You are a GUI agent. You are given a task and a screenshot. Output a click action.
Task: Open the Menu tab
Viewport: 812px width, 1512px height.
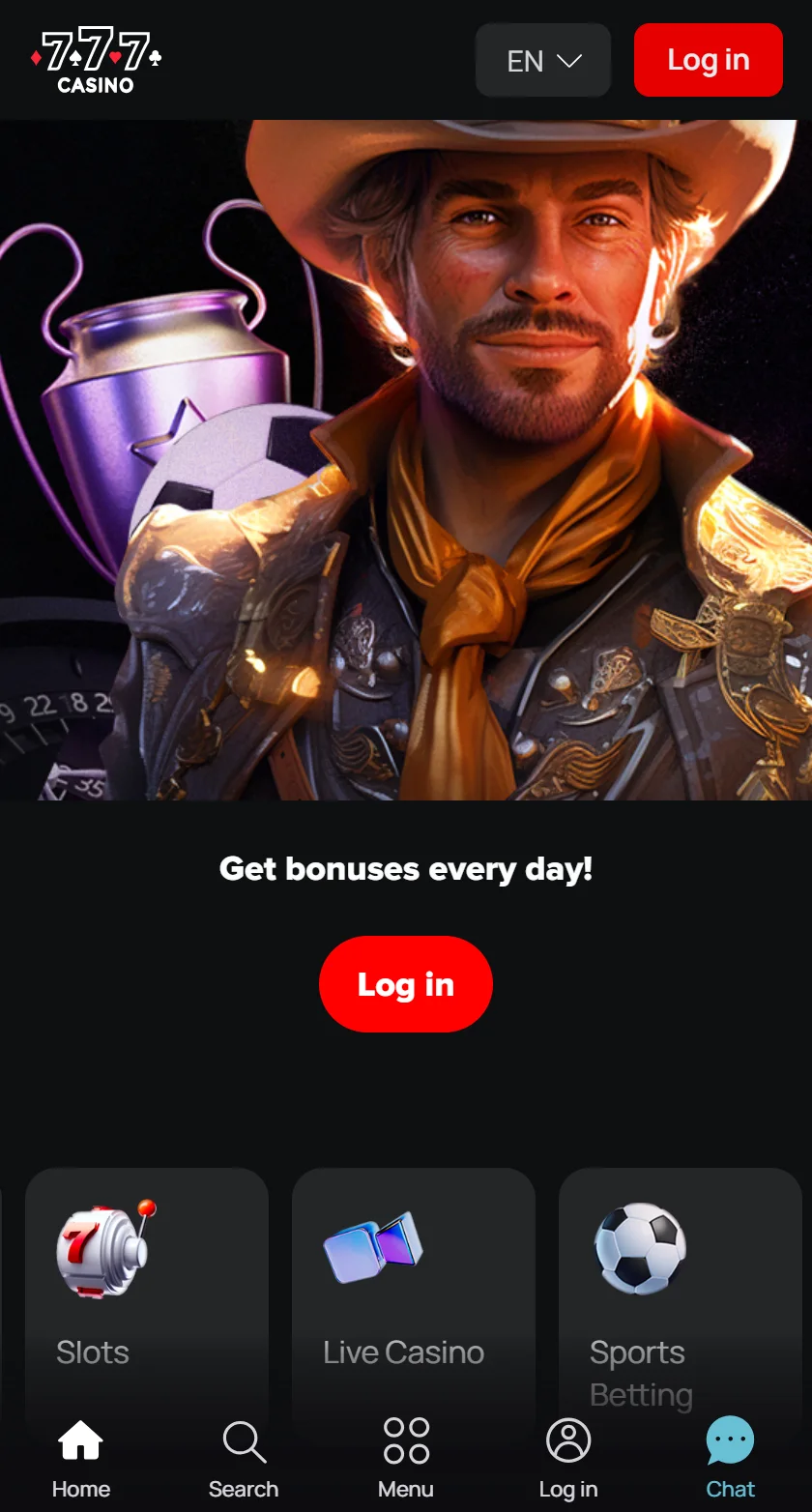pos(406,1458)
